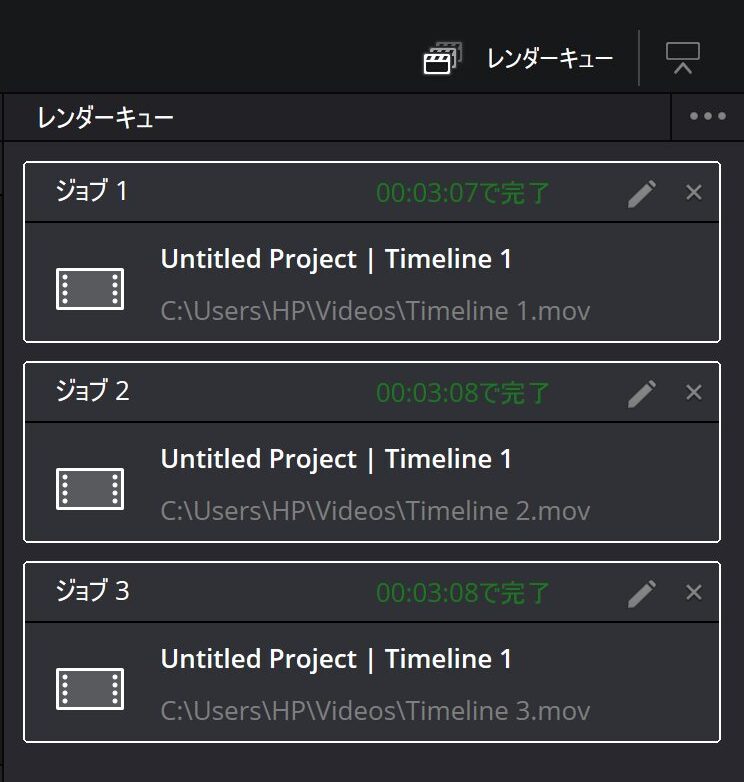Edit ジョブ 2 with the pencil icon
The width and height of the screenshot is (744, 782).
(642, 393)
